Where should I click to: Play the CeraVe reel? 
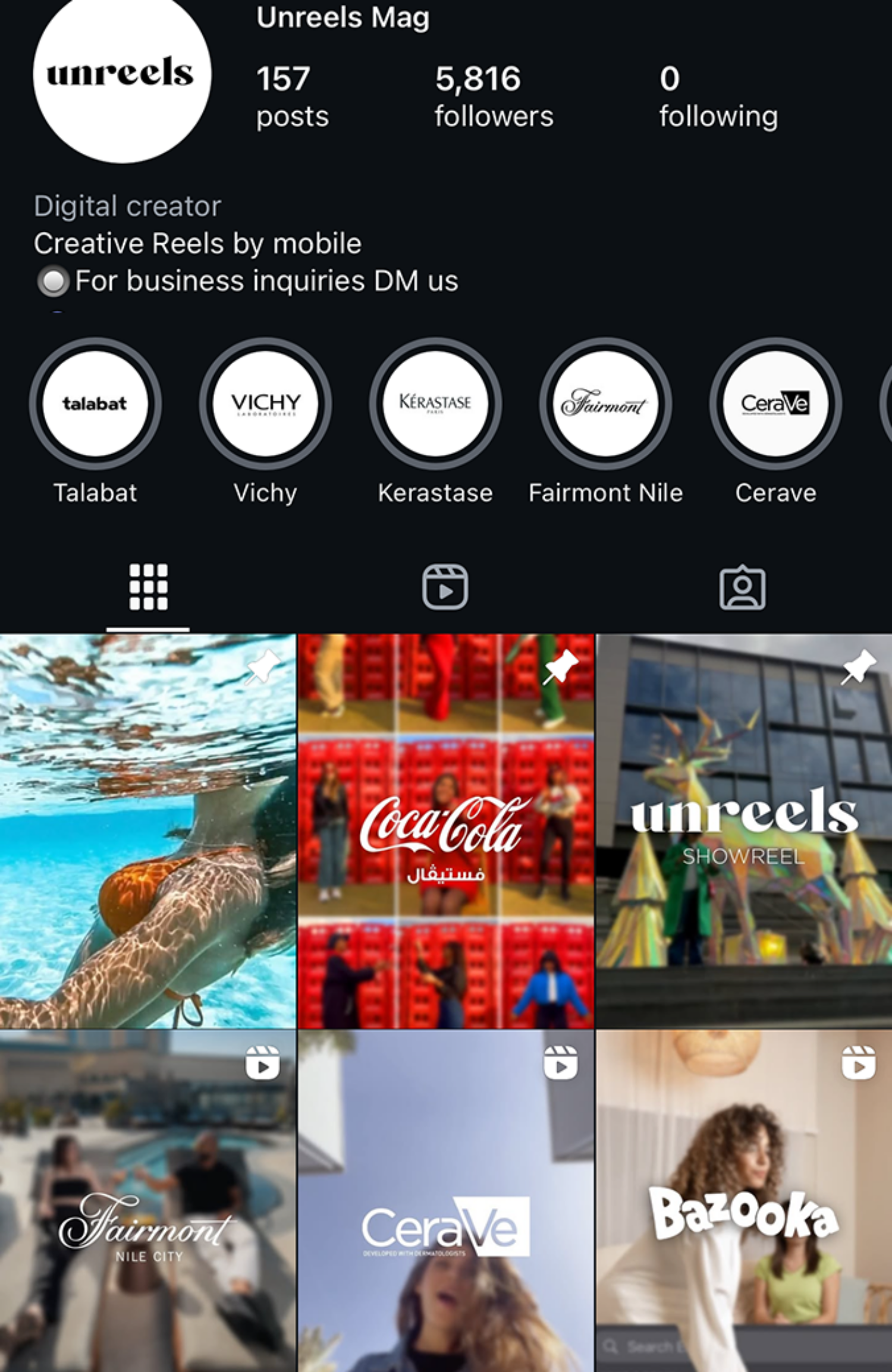click(445, 1201)
